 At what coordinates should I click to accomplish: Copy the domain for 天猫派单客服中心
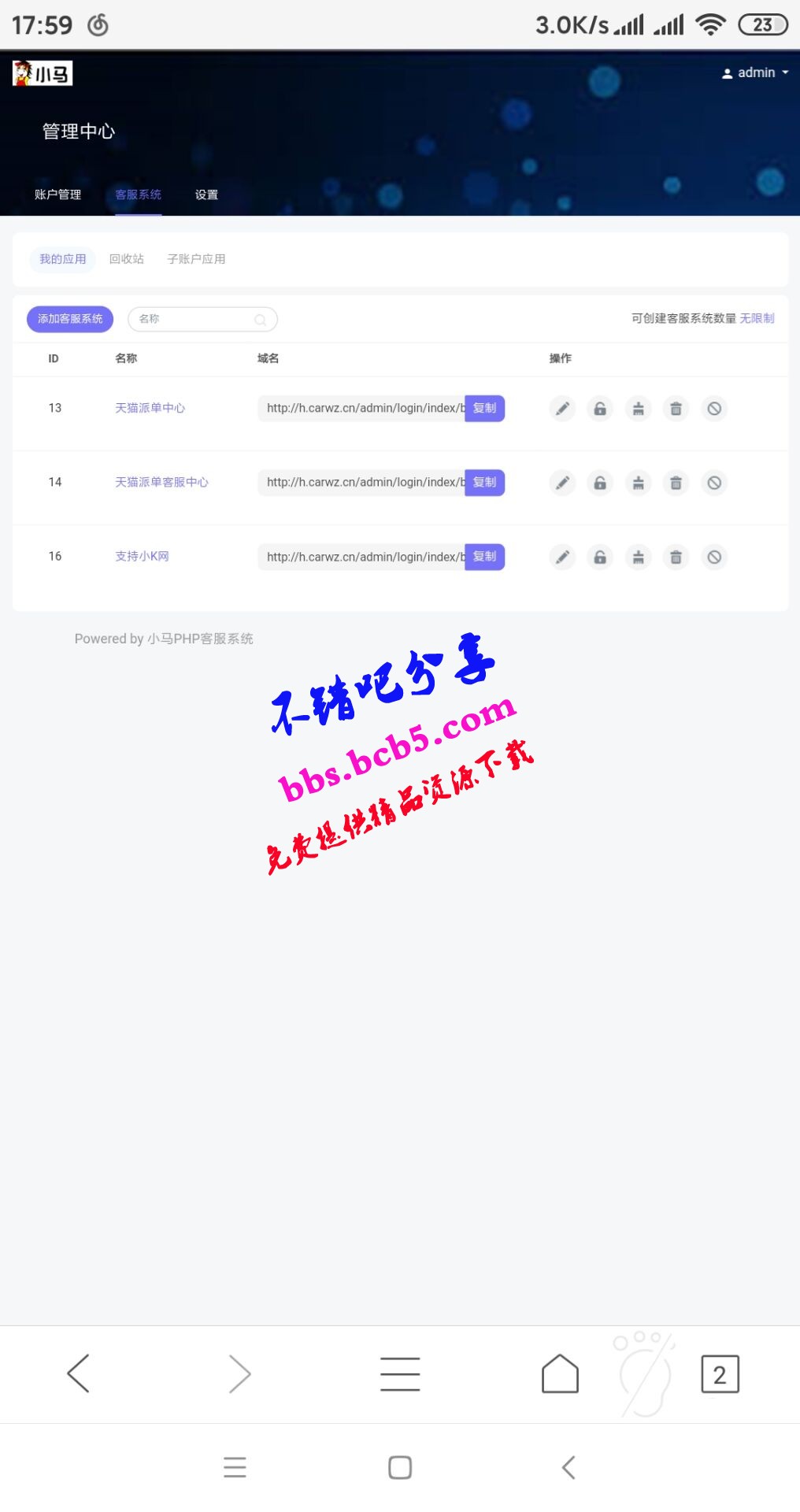point(484,482)
